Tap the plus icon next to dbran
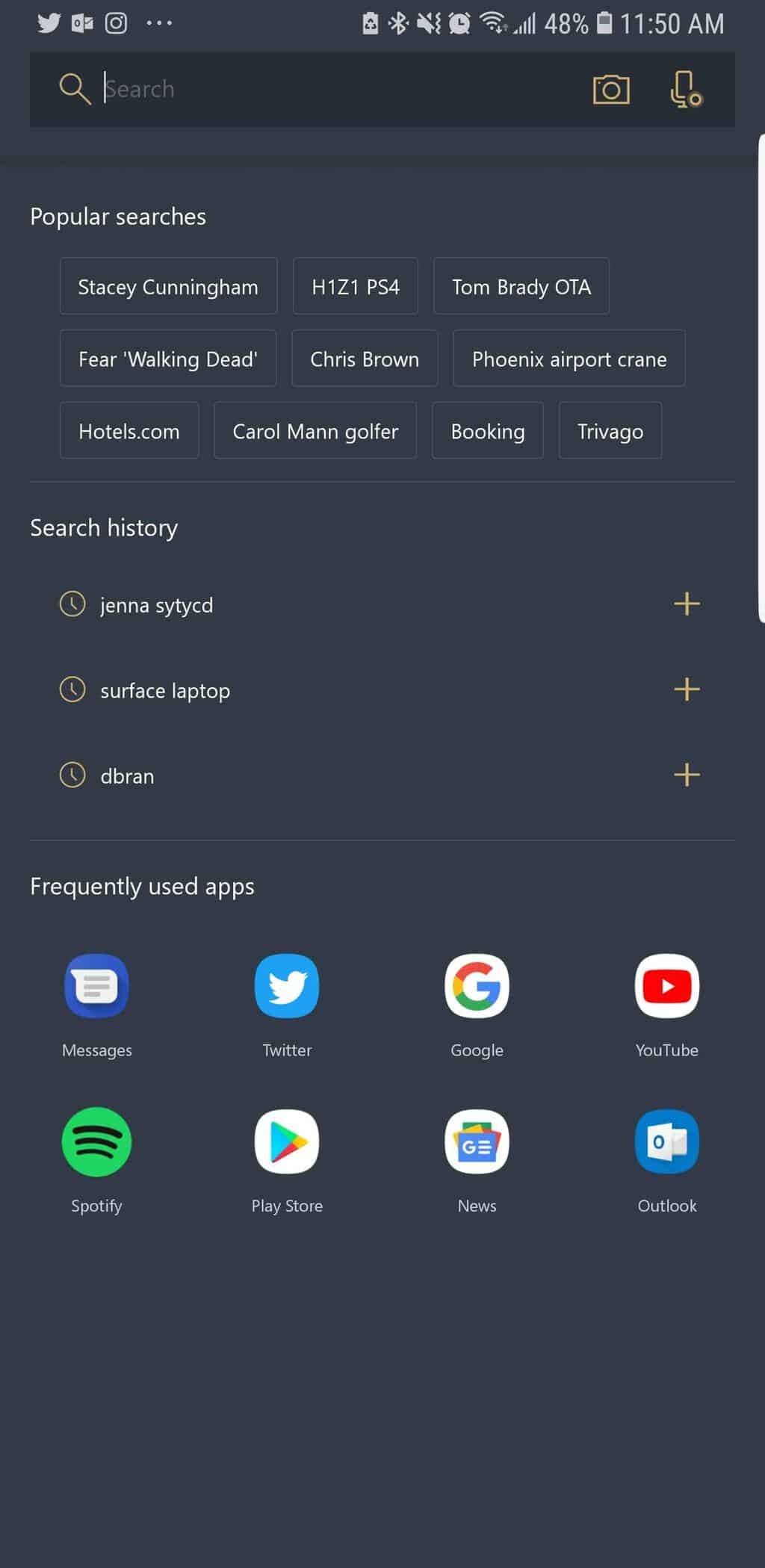The width and height of the screenshot is (765, 1568). pos(687,775)
